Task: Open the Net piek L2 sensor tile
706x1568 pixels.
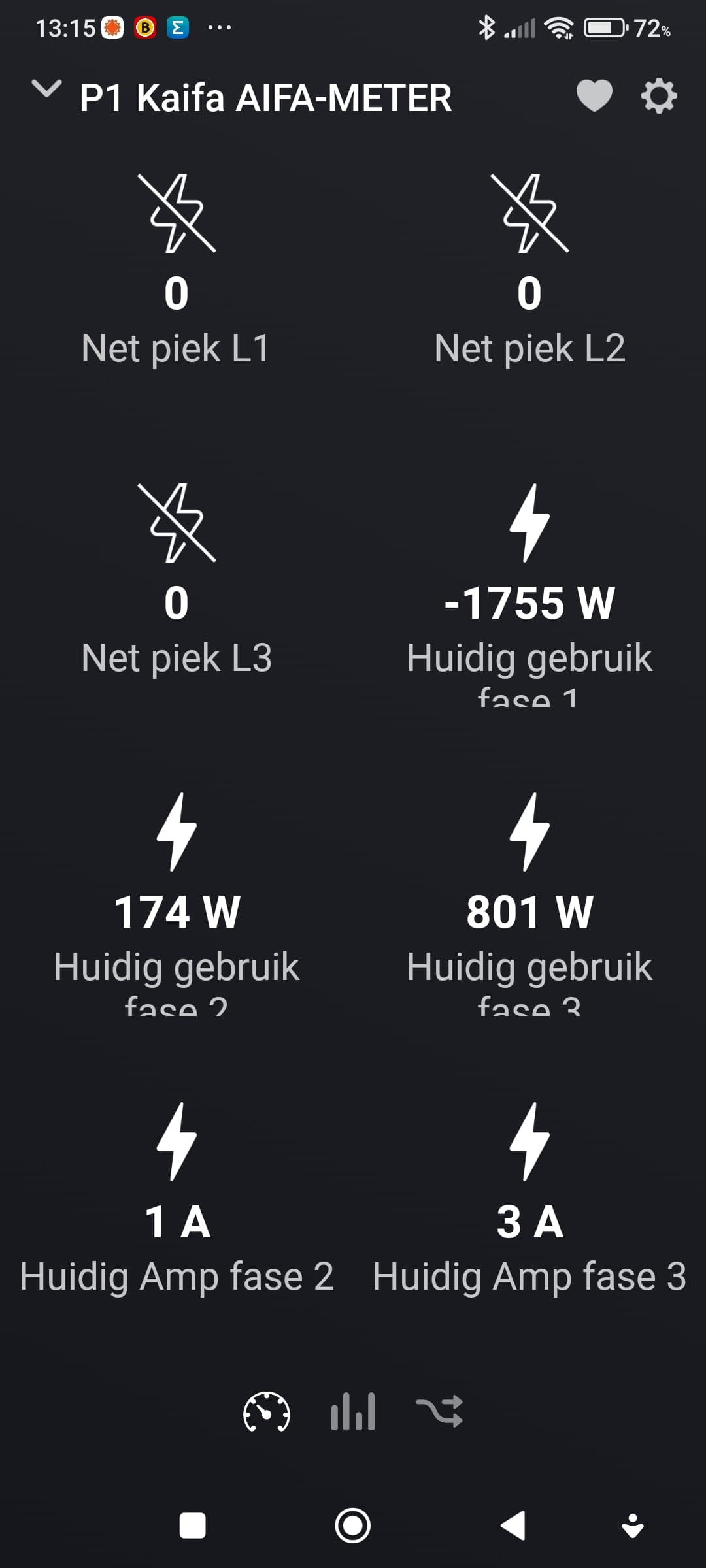Action: tap(529, 269)
